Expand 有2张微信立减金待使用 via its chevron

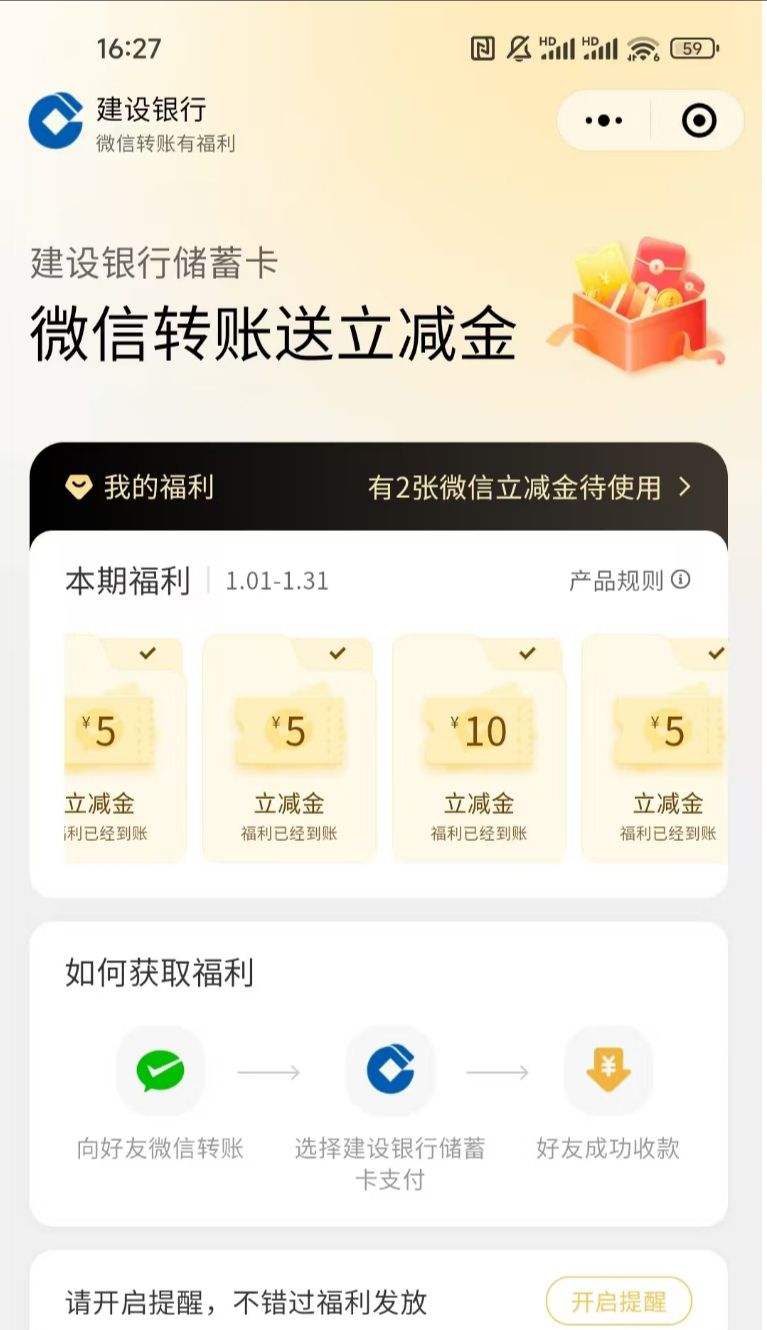[x=687, y=487]
